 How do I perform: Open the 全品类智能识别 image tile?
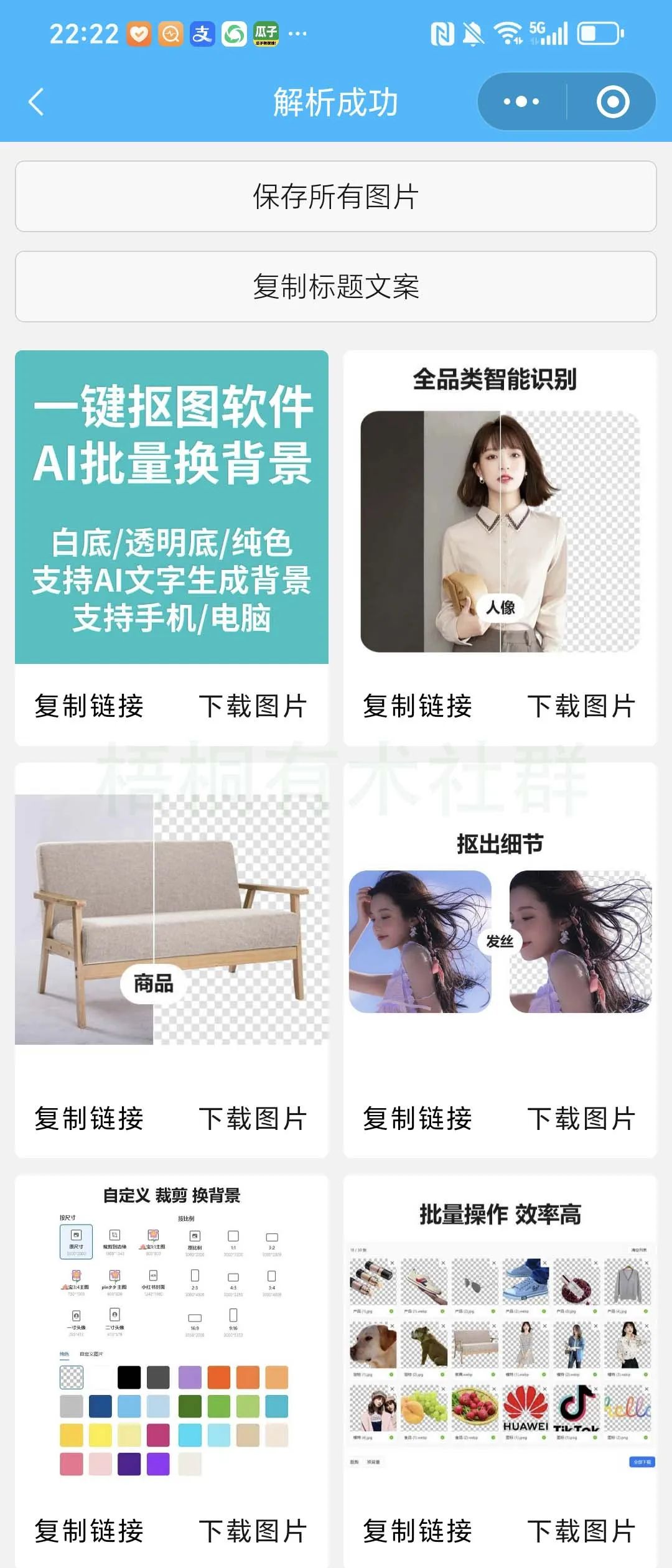click(x=500, y=507)
